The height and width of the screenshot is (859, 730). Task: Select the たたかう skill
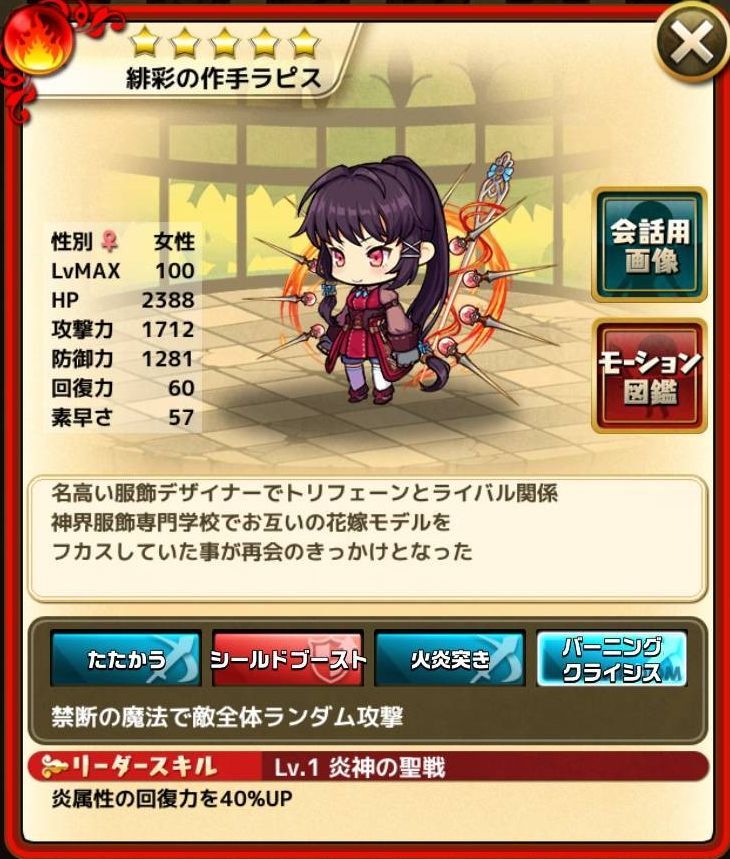tap(126, 659)
